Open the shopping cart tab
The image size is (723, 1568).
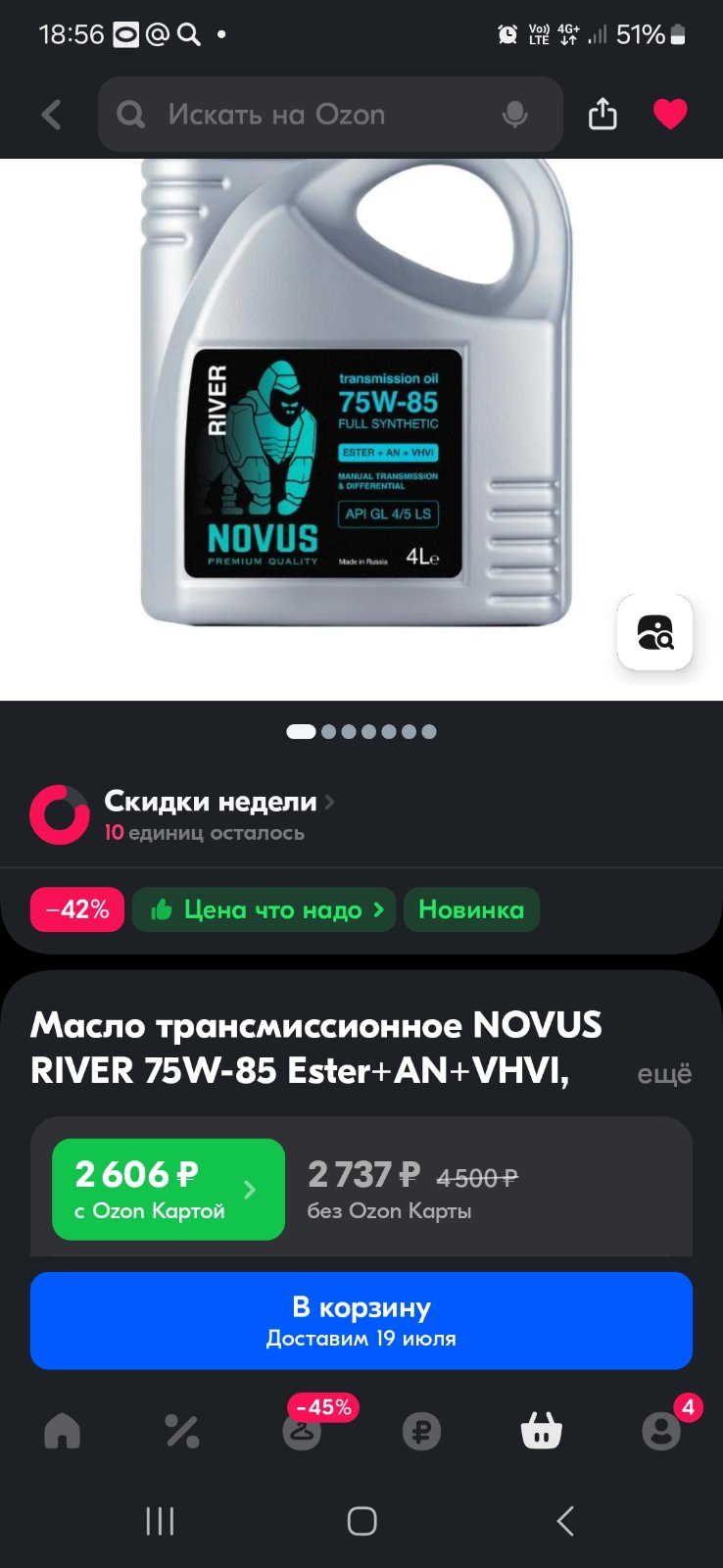(542, 1431)
